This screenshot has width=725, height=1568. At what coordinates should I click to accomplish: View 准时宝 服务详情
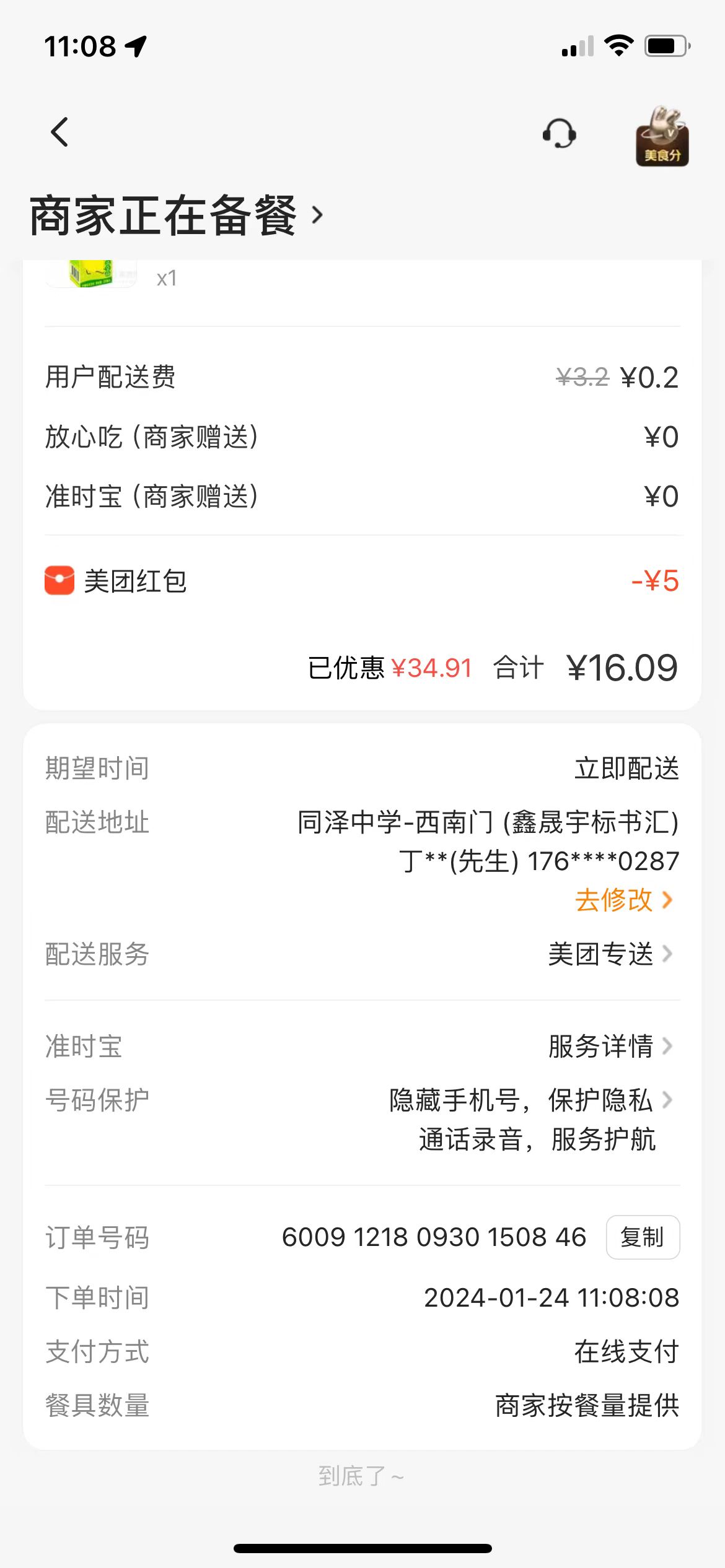[610, 1046]
